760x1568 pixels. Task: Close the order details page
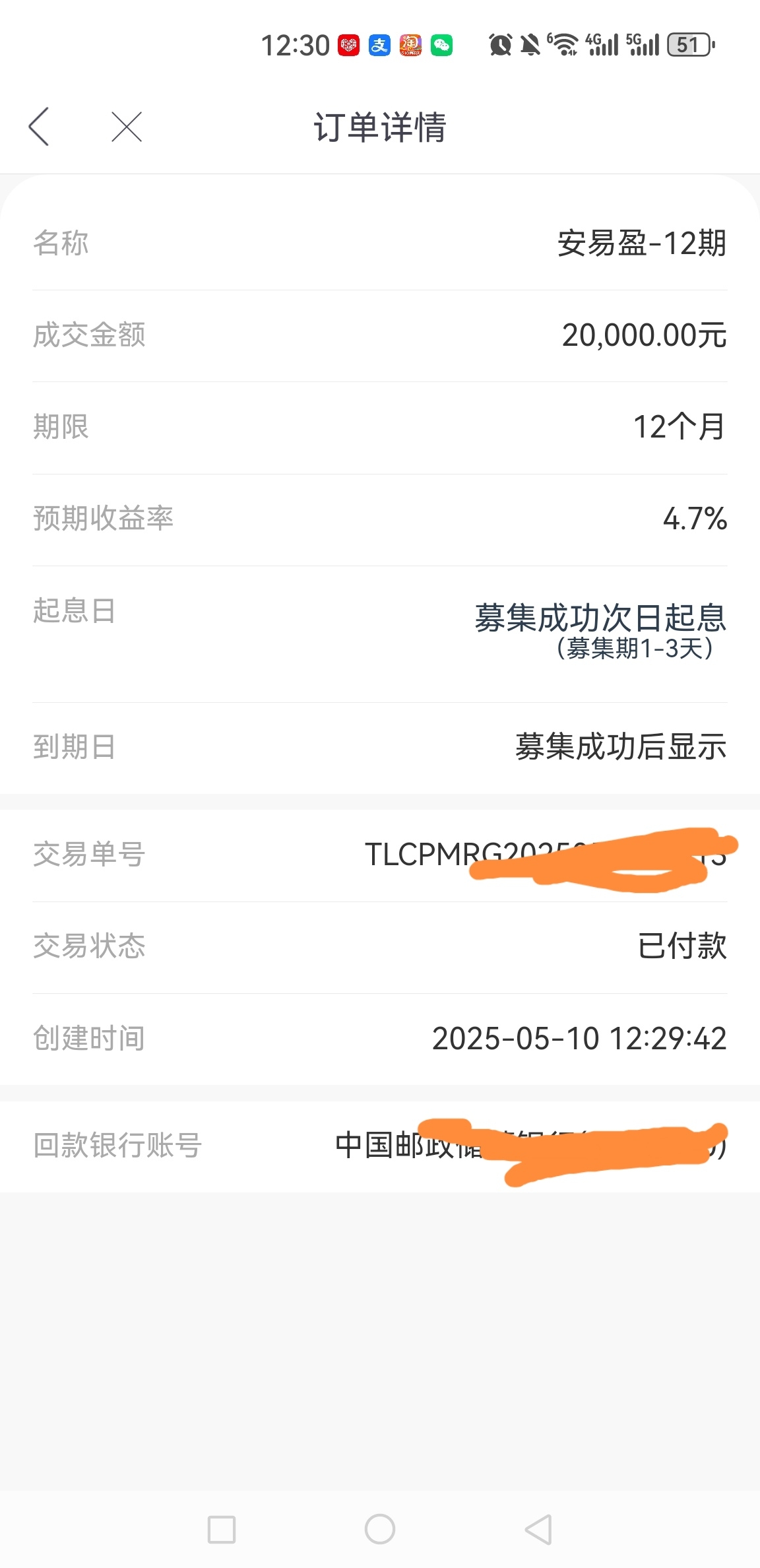point(127,127)
